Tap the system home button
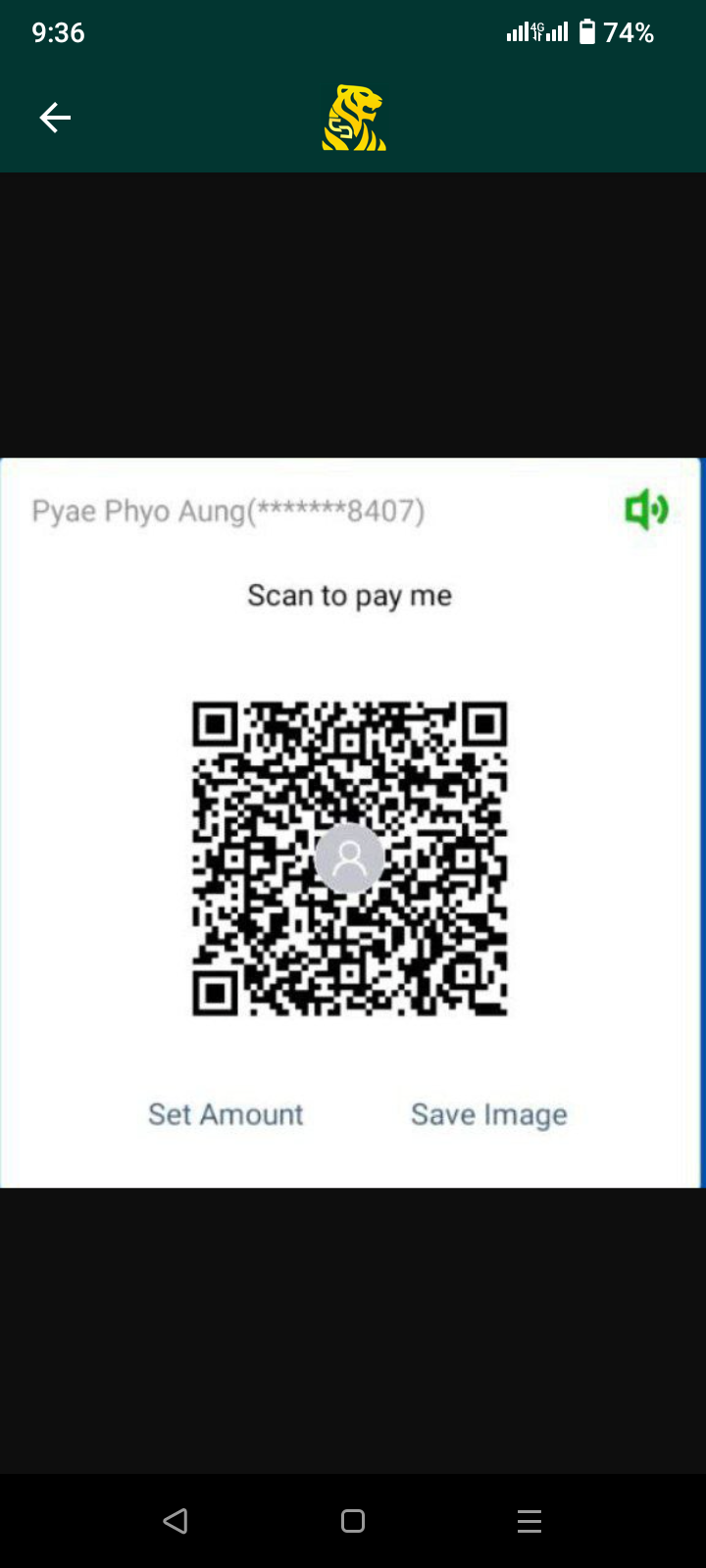 pyautogui.click(x=353, y=1521)
